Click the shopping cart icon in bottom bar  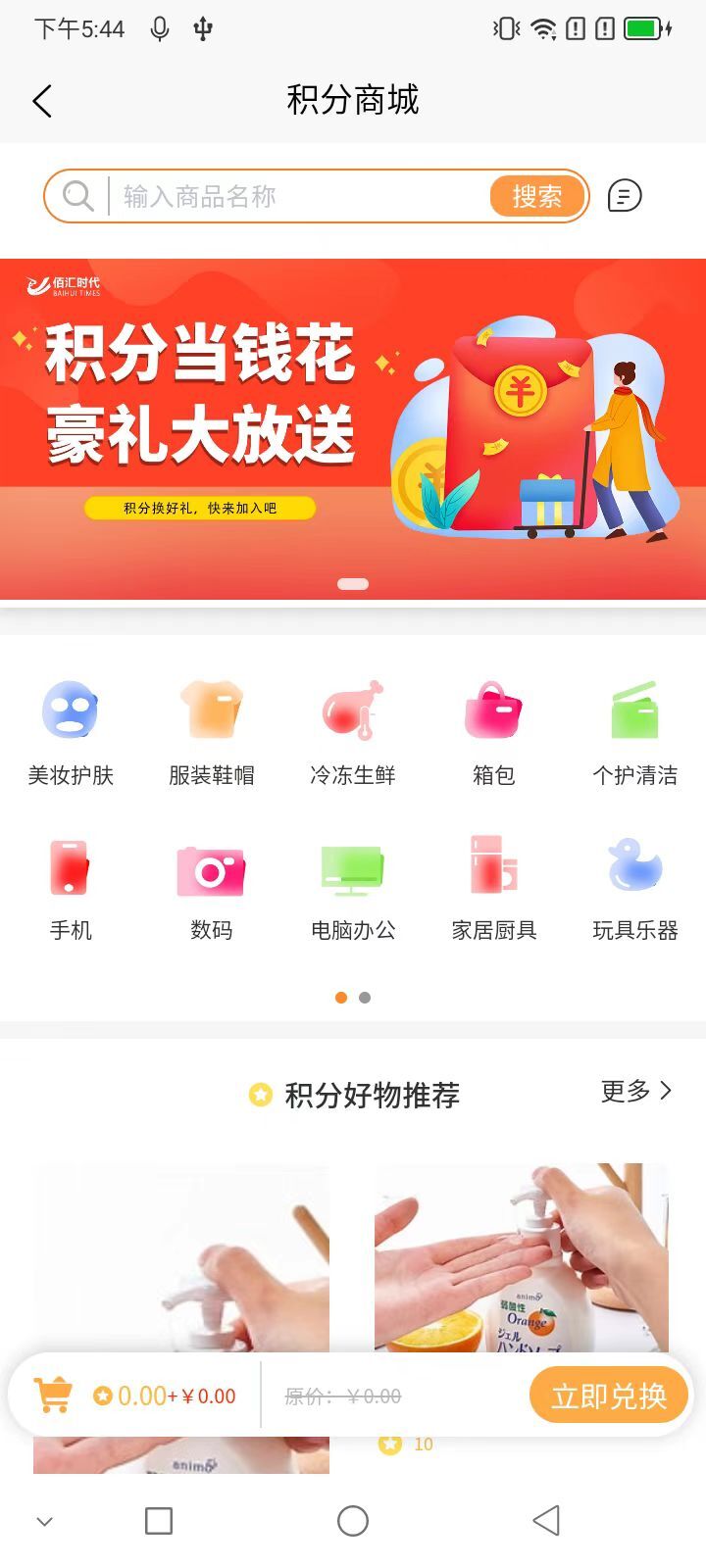pyautogui.click(x=55, y=1395)
